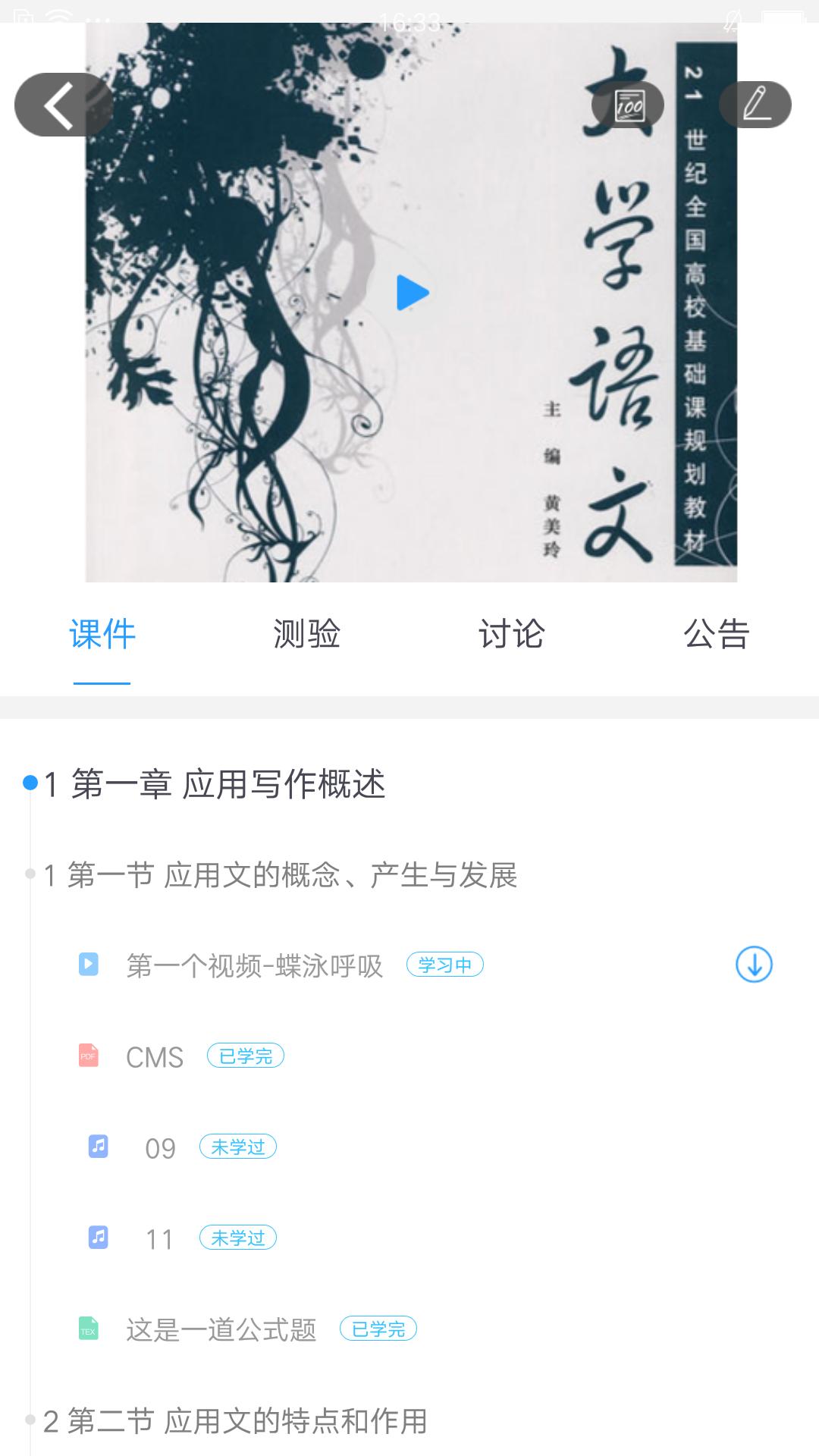The image size is (819, 1456).
Task: Tap the pencil edit icon
Action: 755,105
